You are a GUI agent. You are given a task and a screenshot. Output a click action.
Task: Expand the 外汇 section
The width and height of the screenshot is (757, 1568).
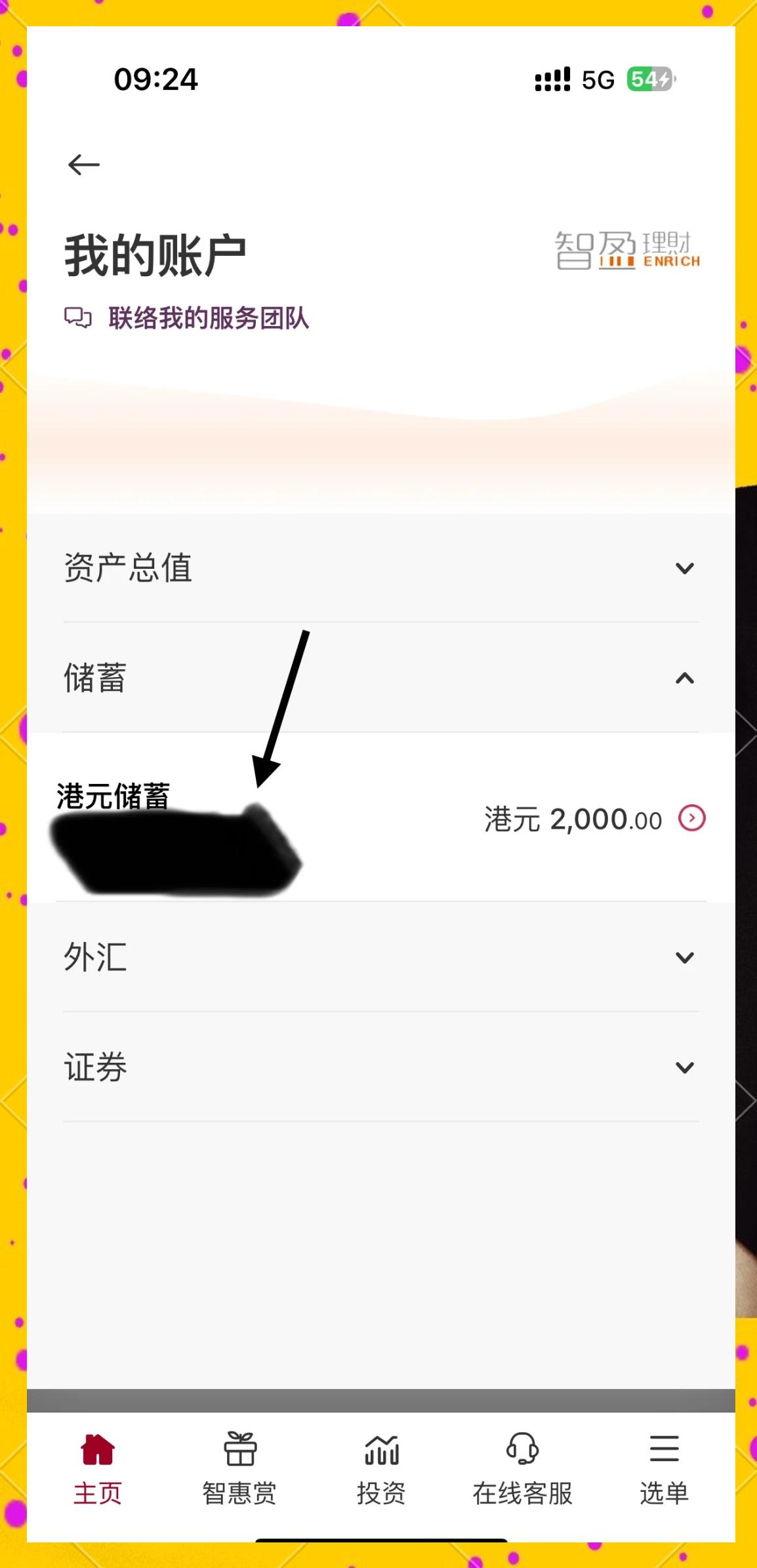pos(686,957)
